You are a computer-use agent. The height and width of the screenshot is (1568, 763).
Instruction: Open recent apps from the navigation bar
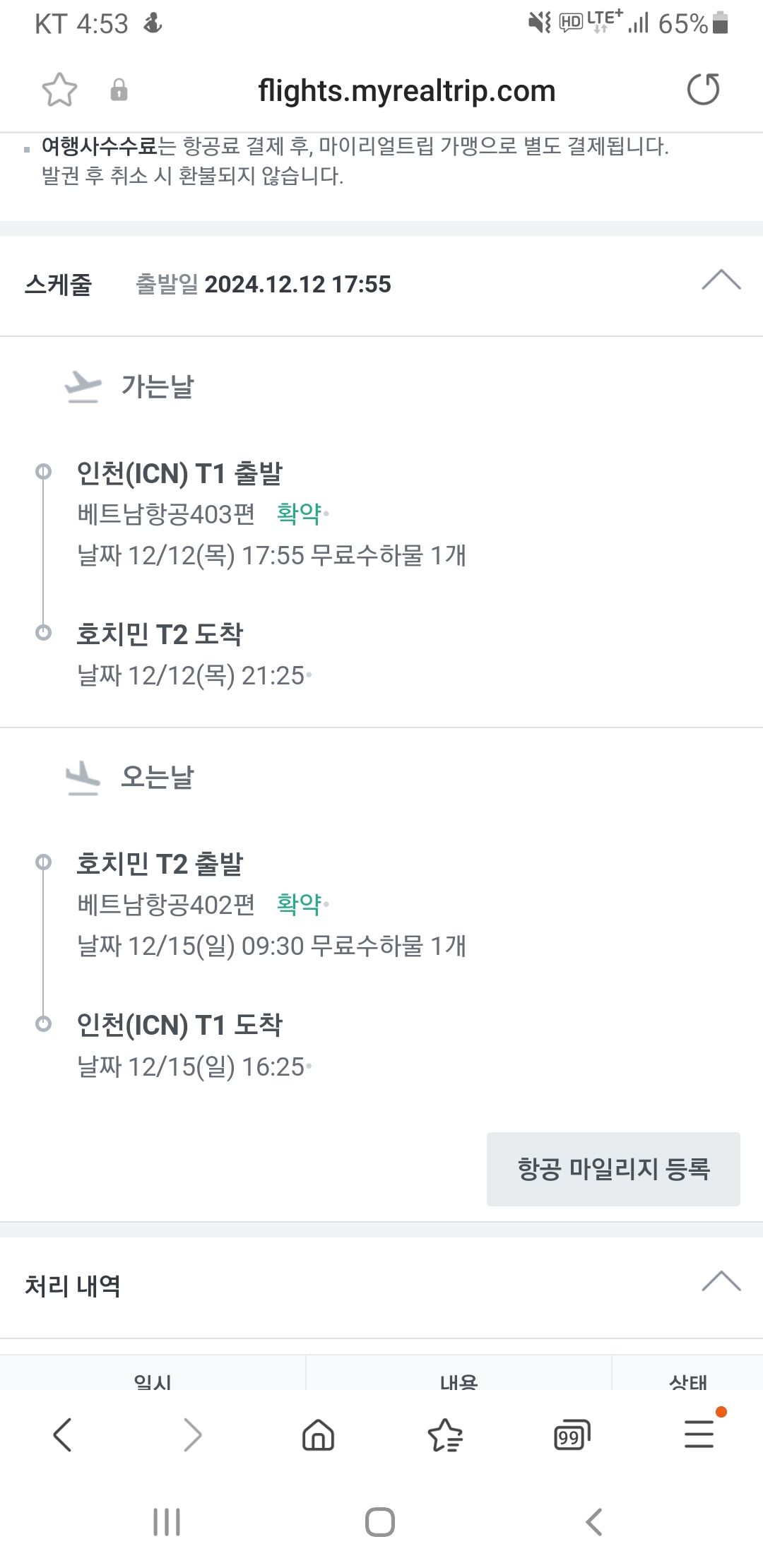click(x=167, y=1522)
